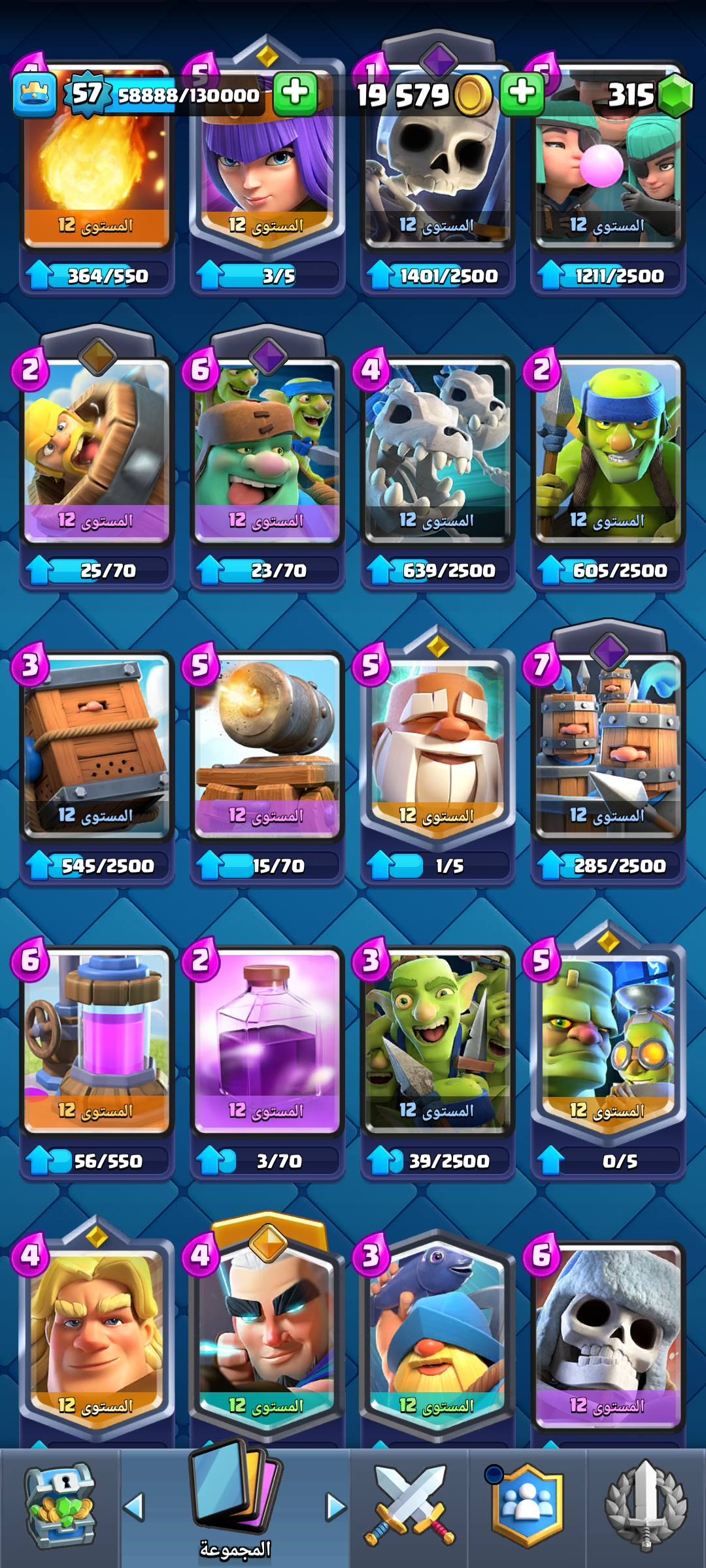Choose the Royal Recruits card with 285/2500
This screenshot has height=1568, width=706.
608,745
